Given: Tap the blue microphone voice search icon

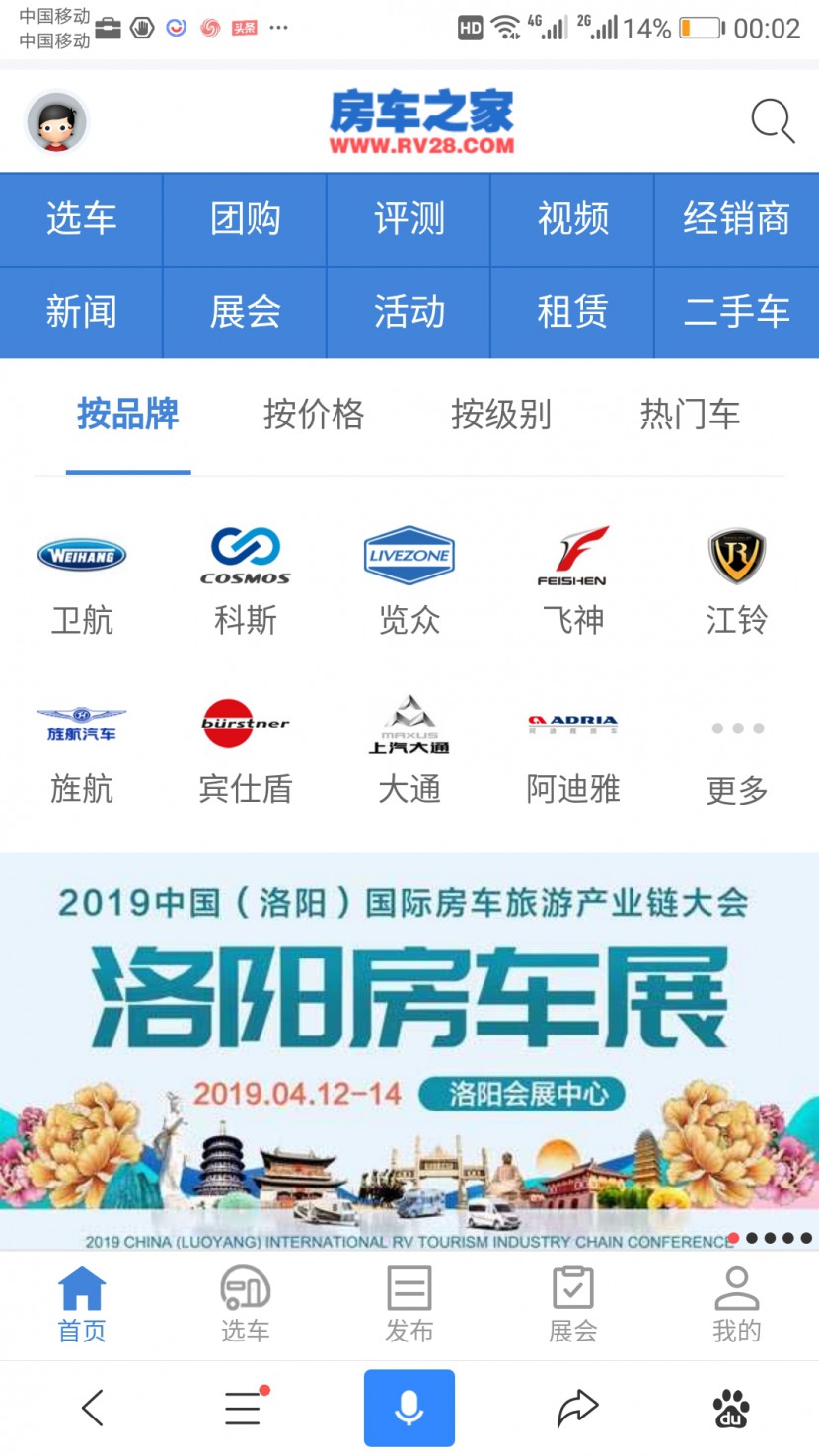Looking at the screenshot, I should pyautogui.click(x=409, y=1407).
